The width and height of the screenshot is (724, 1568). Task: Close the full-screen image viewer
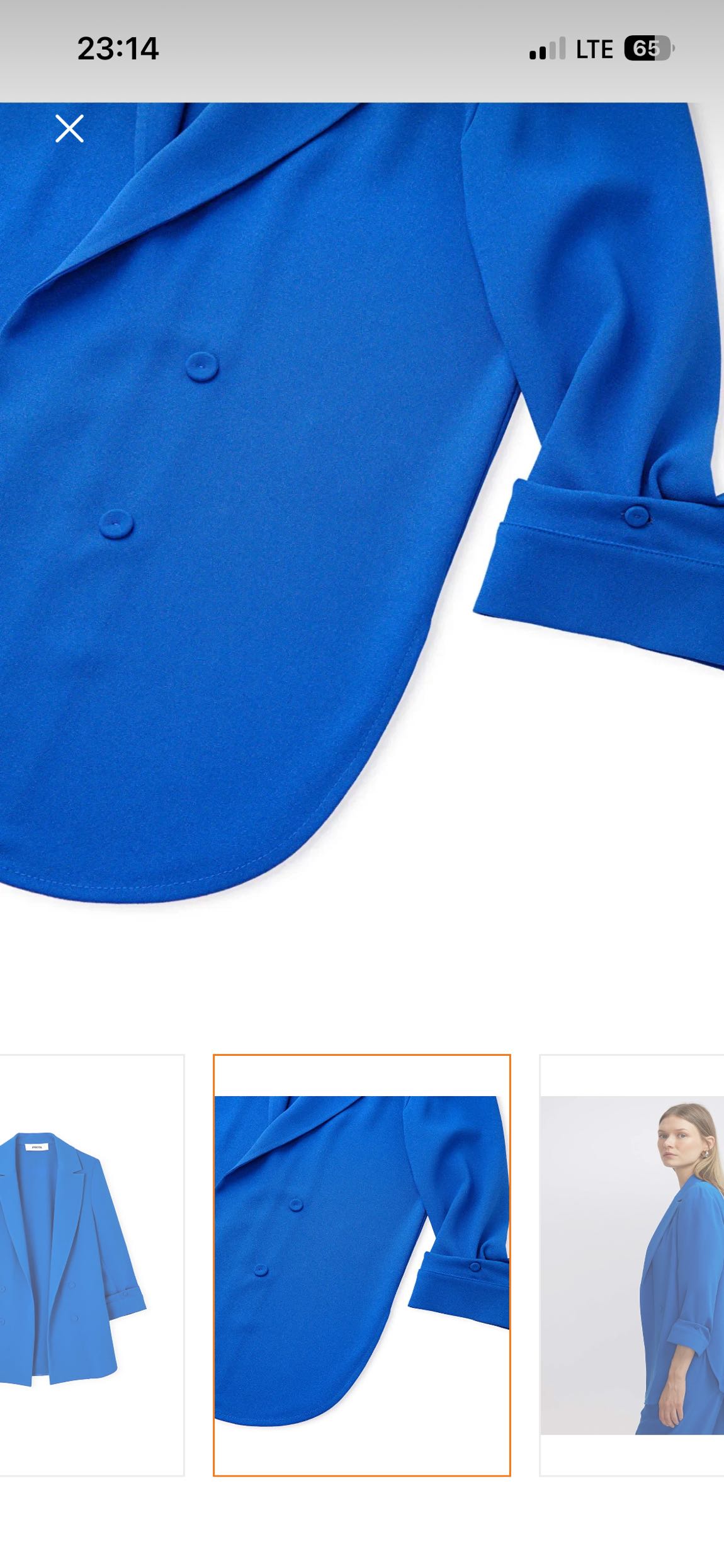[x=69, y=129]
